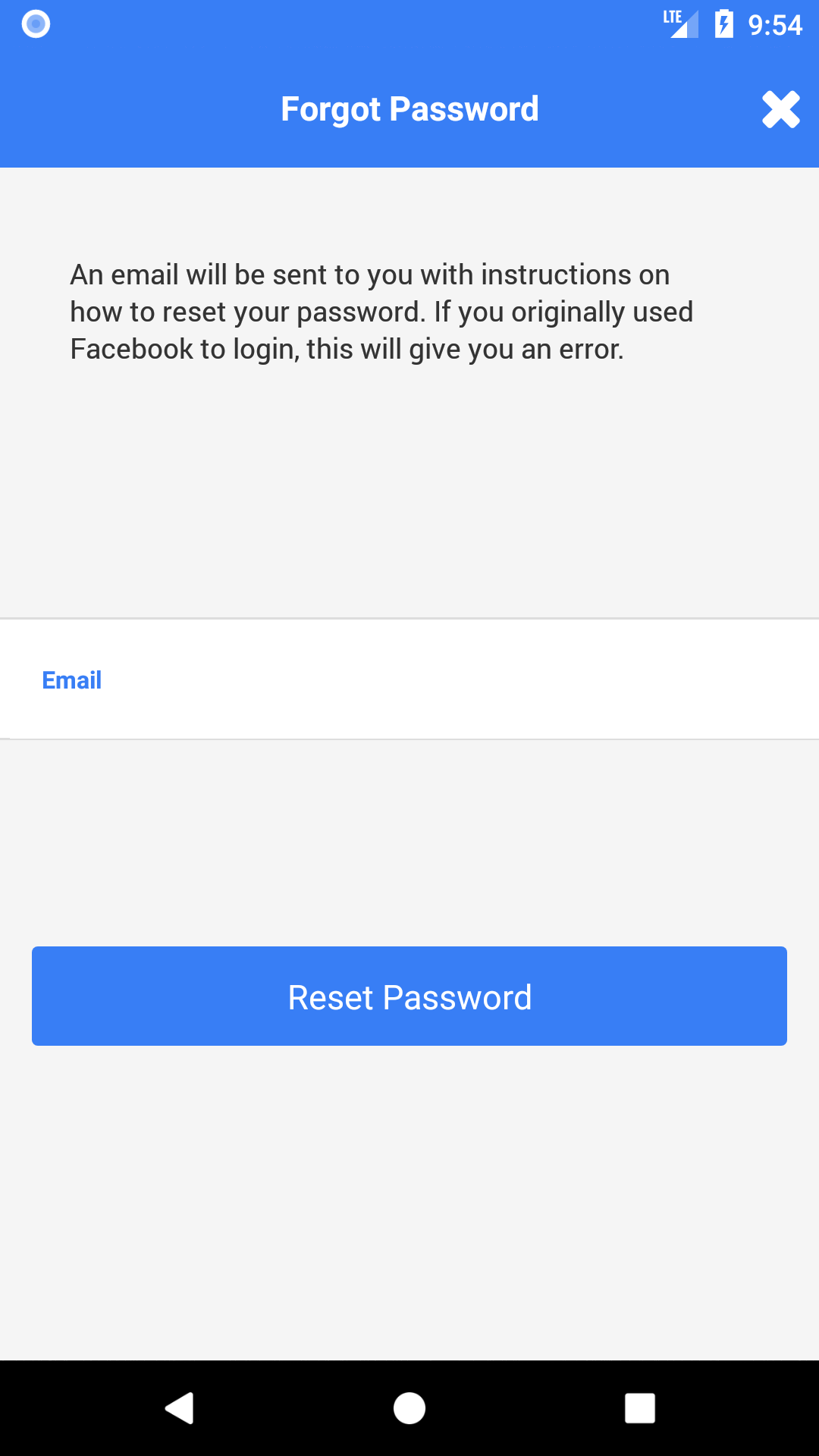Go back using the system back button
Screen dimensions: 819x1456
pos(180,1408)
